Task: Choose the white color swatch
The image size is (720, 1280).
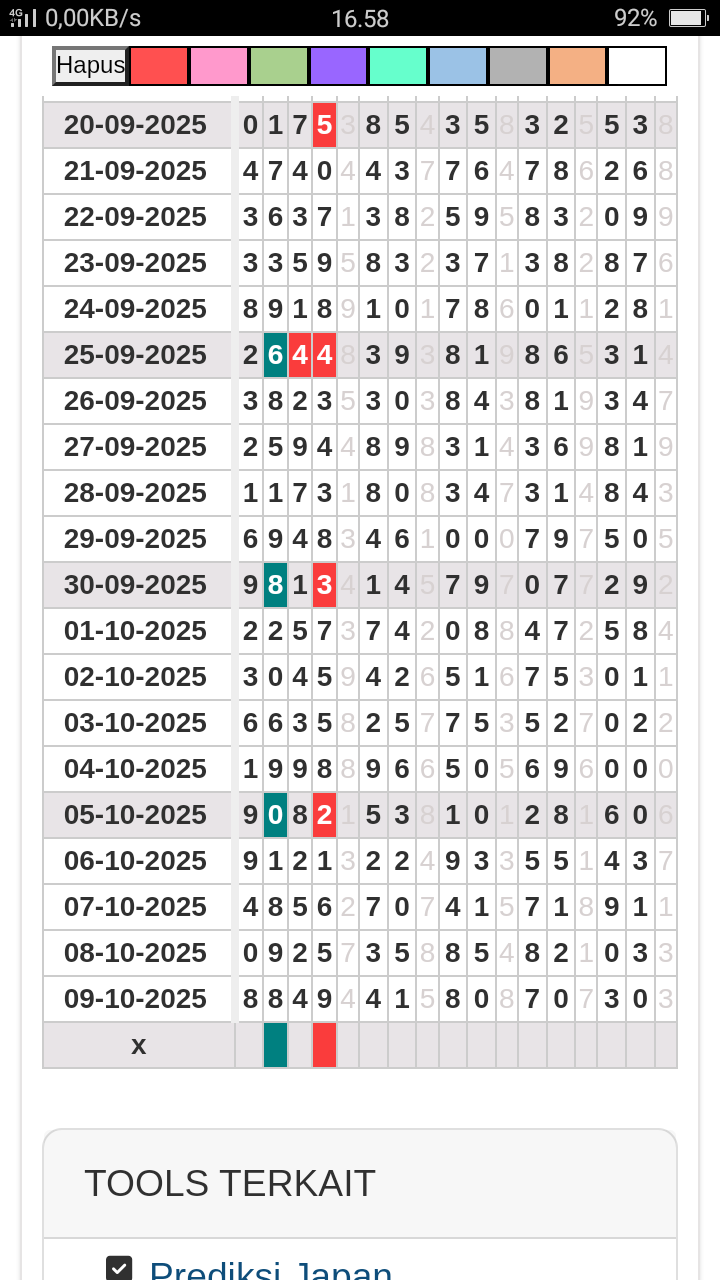Action: 637,66
